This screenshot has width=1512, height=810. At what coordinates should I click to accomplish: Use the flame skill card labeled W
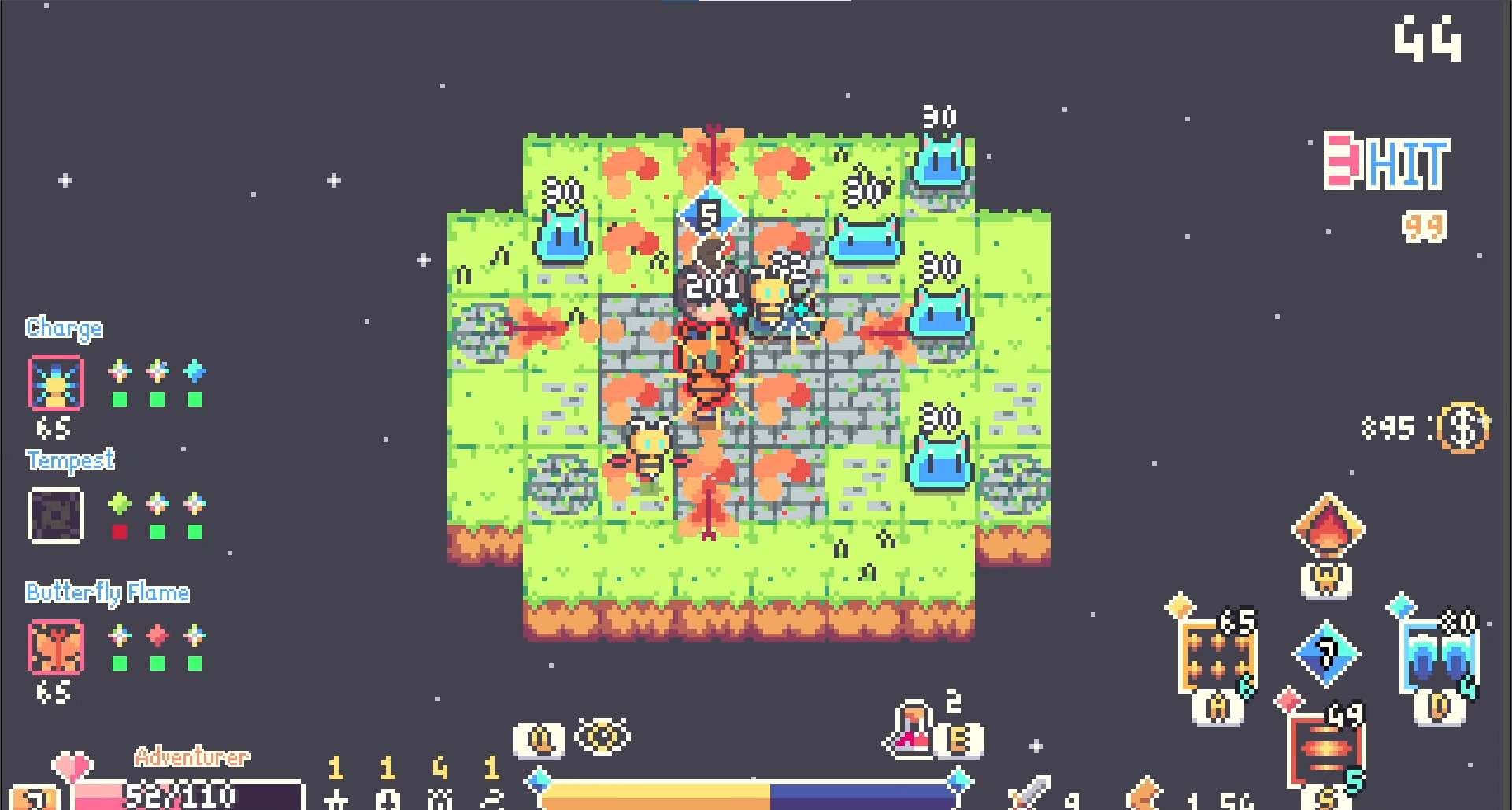click(x=1328, y=529)
